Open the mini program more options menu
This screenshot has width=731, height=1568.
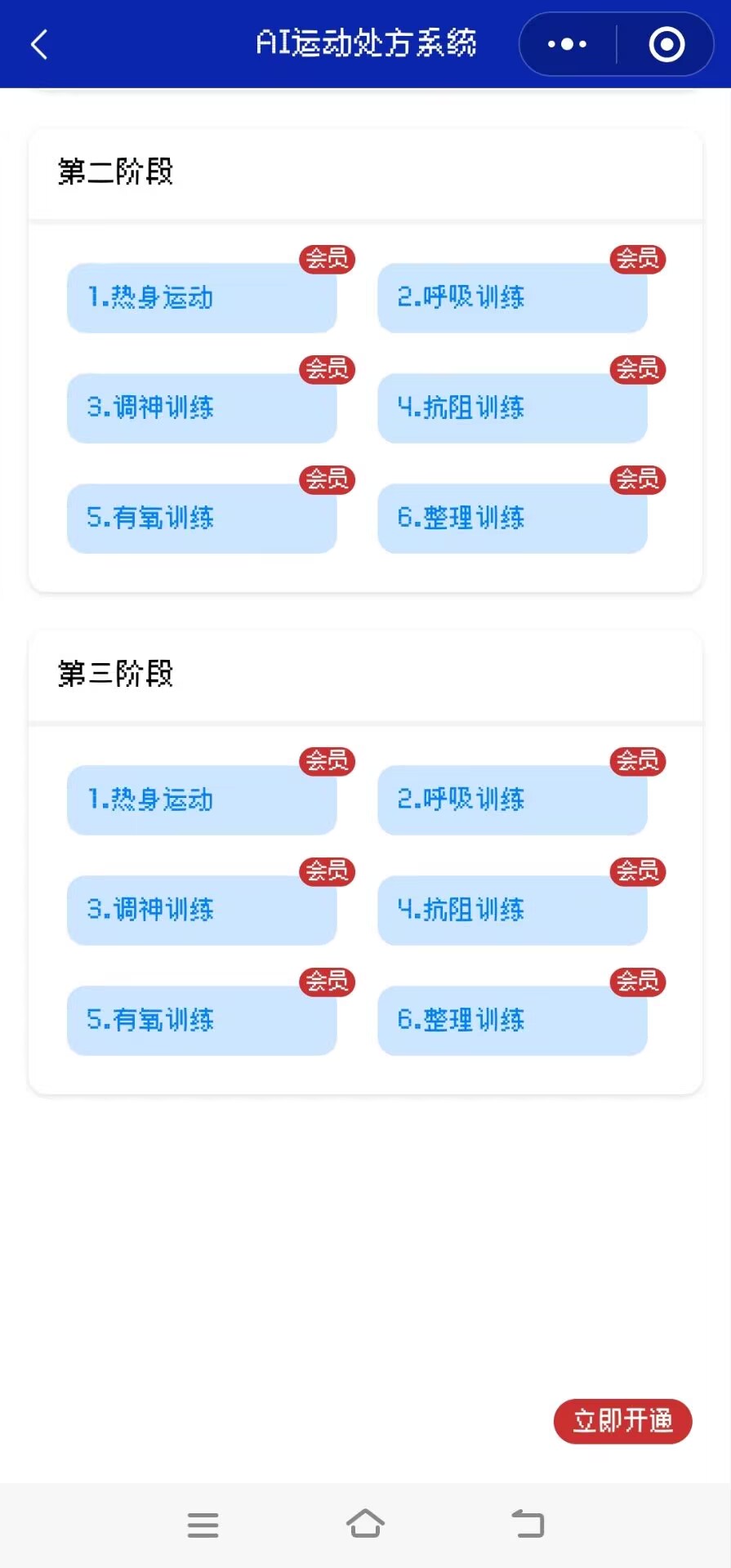(568, 44)
